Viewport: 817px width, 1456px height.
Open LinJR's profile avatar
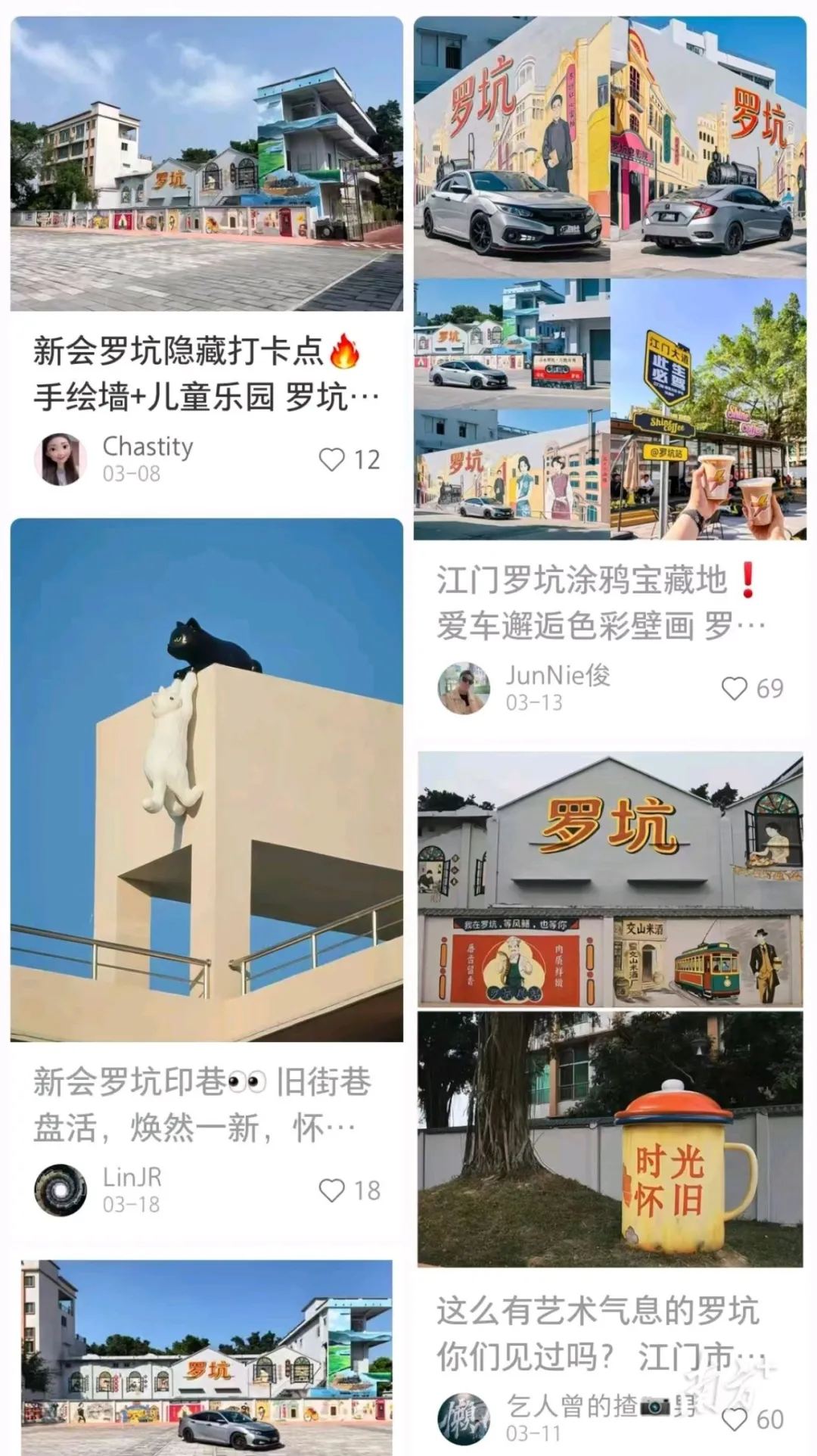[x=61, y=1190]
